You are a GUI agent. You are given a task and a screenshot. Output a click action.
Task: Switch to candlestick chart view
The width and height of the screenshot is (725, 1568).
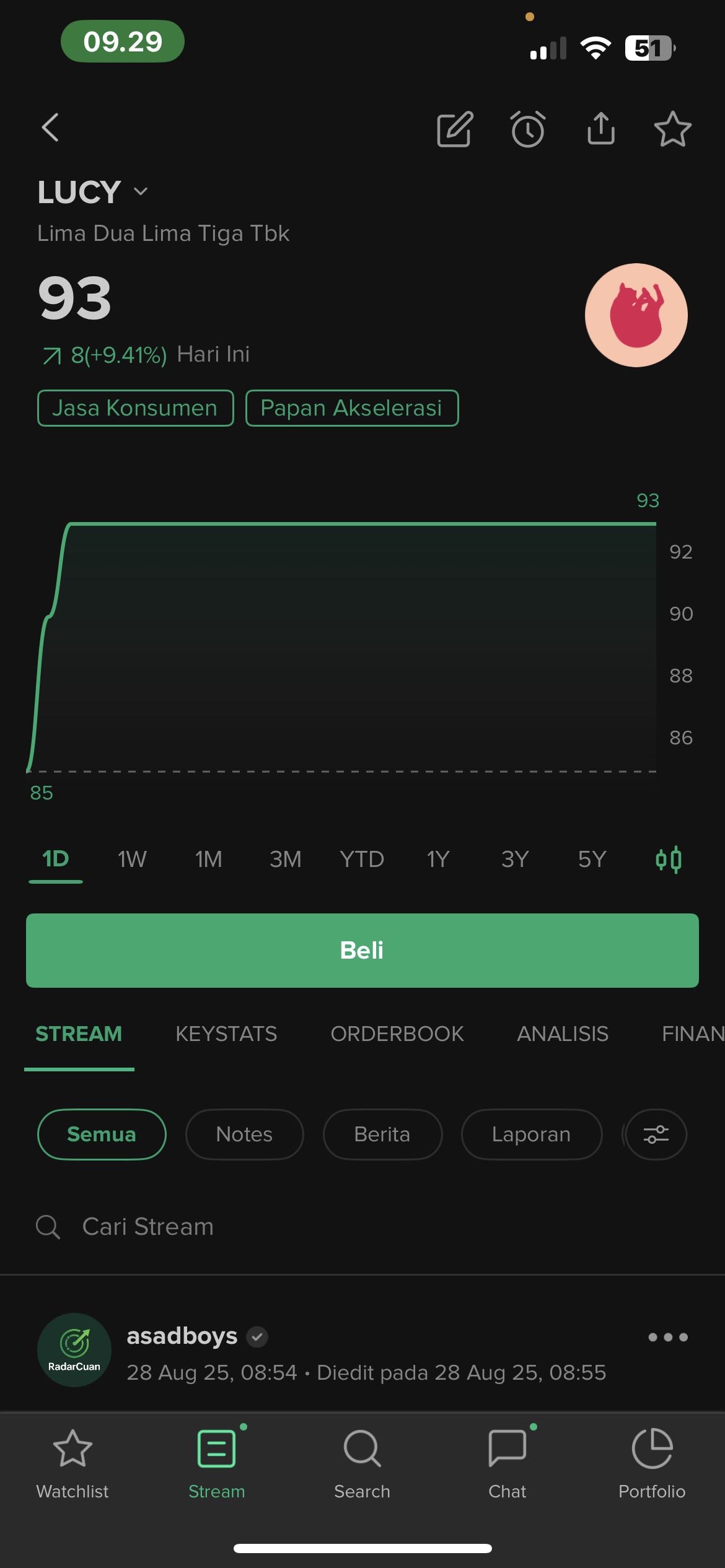pos(669,859)
